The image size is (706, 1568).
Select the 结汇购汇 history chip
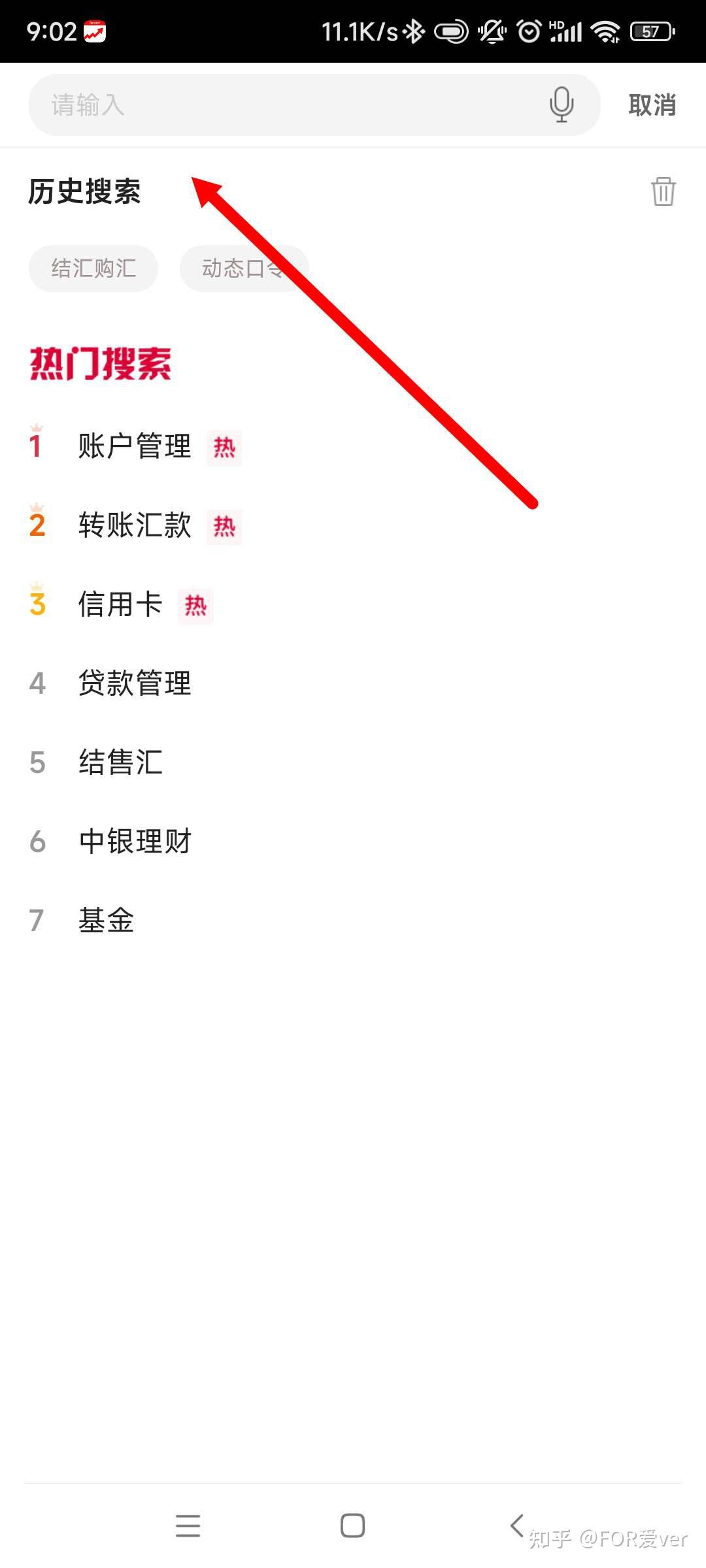(93, 268)
